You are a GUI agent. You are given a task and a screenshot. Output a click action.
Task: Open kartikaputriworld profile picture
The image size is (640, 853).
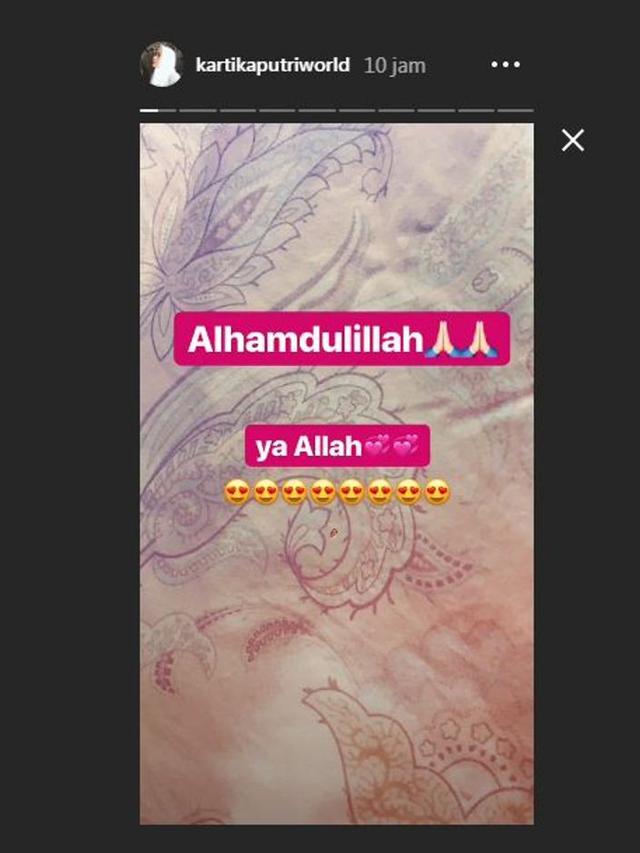[161, 65]
